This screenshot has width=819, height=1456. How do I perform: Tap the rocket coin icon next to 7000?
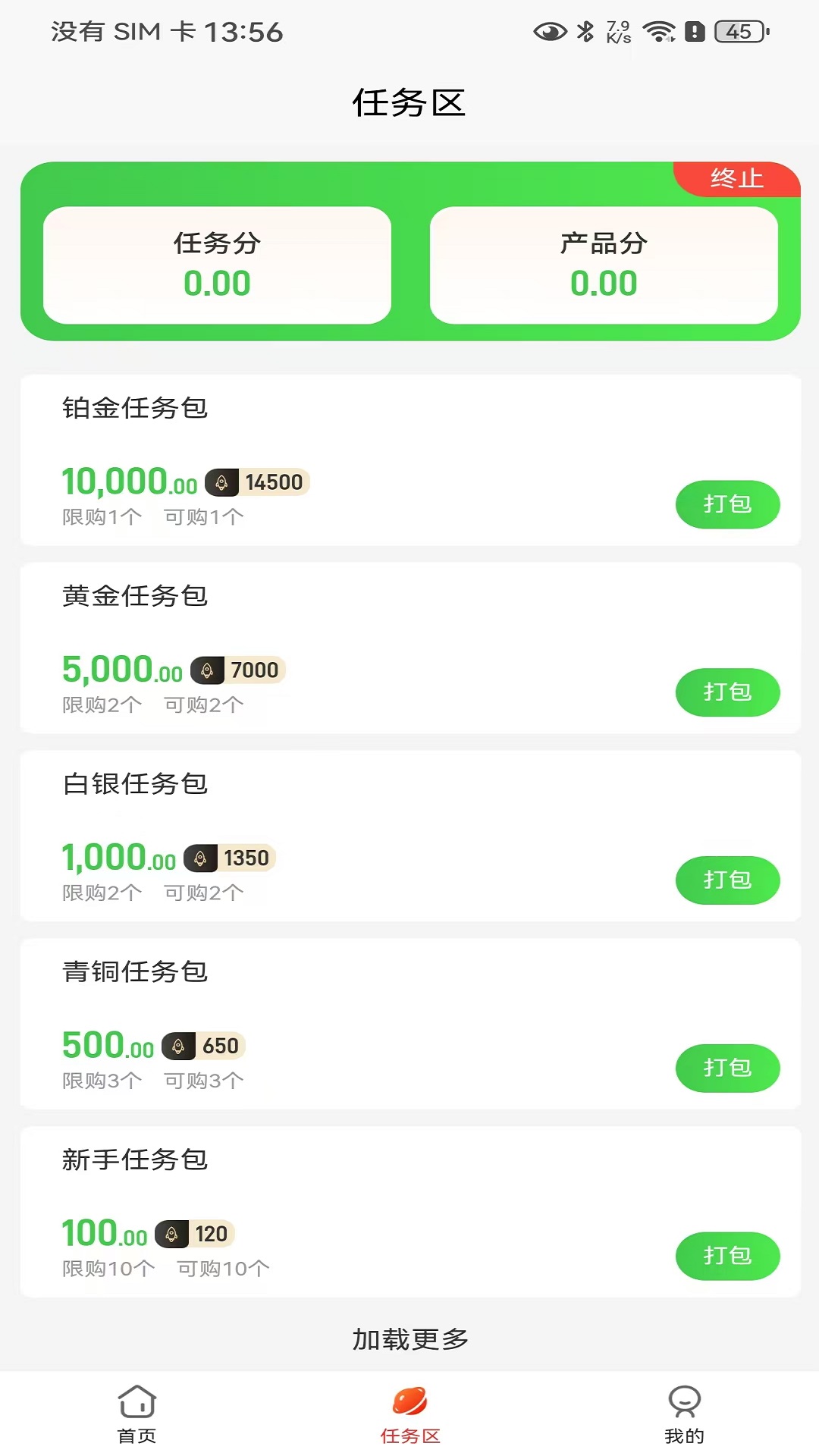tap(209, 670)
